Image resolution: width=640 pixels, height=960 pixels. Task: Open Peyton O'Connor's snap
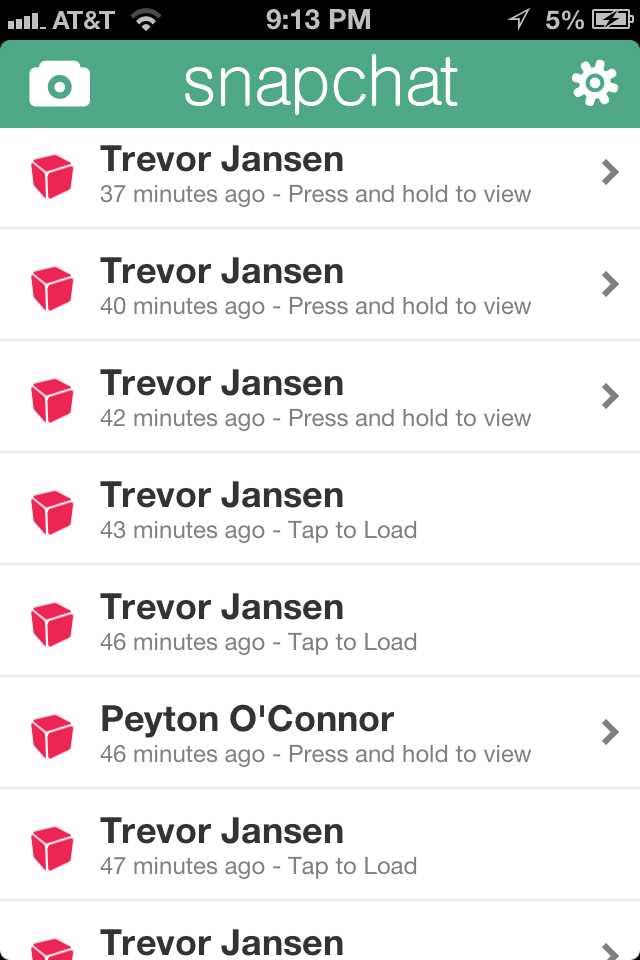pos(320,734)
